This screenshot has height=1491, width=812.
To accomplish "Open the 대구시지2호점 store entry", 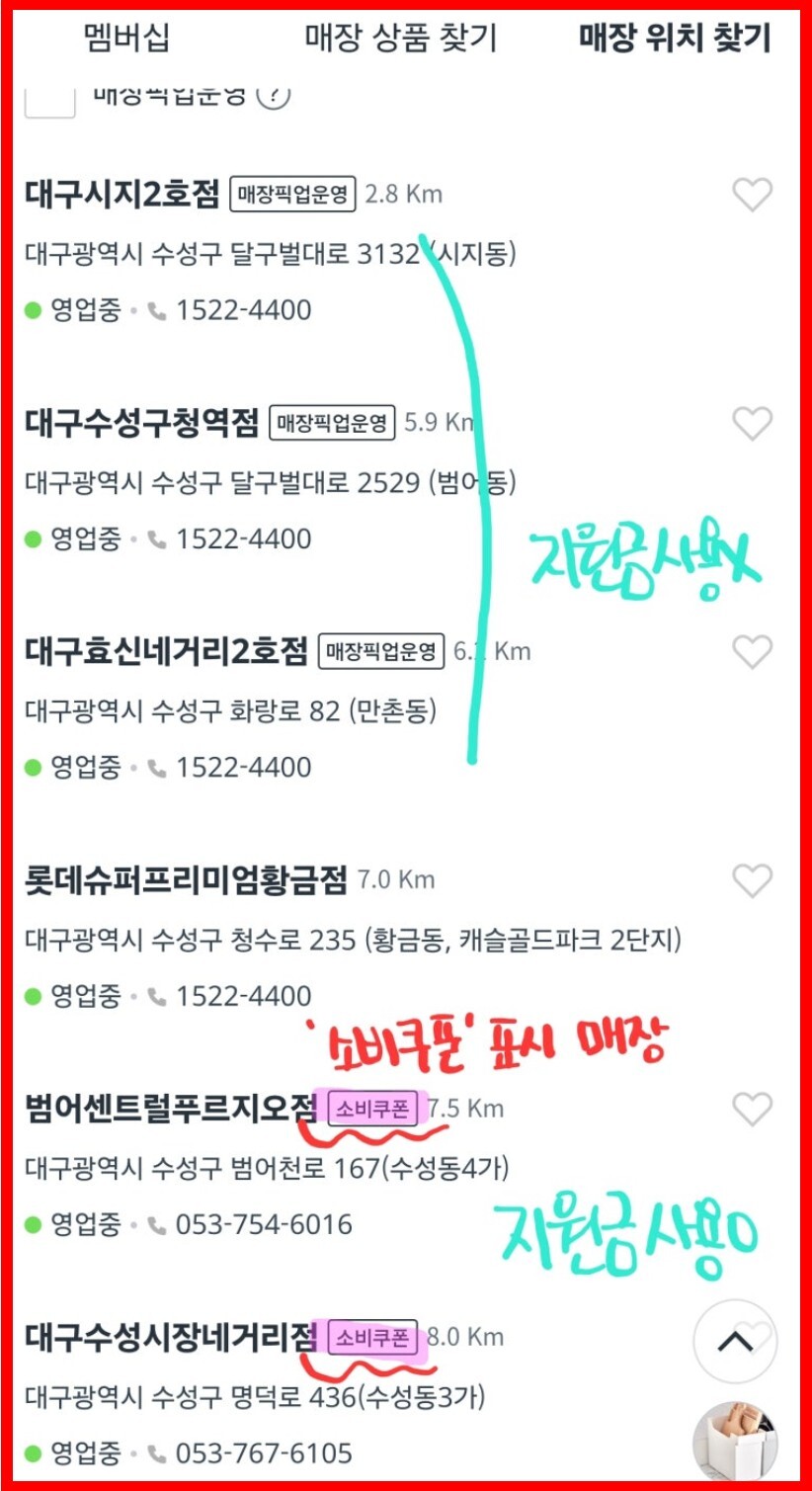I will click(122, 194).
